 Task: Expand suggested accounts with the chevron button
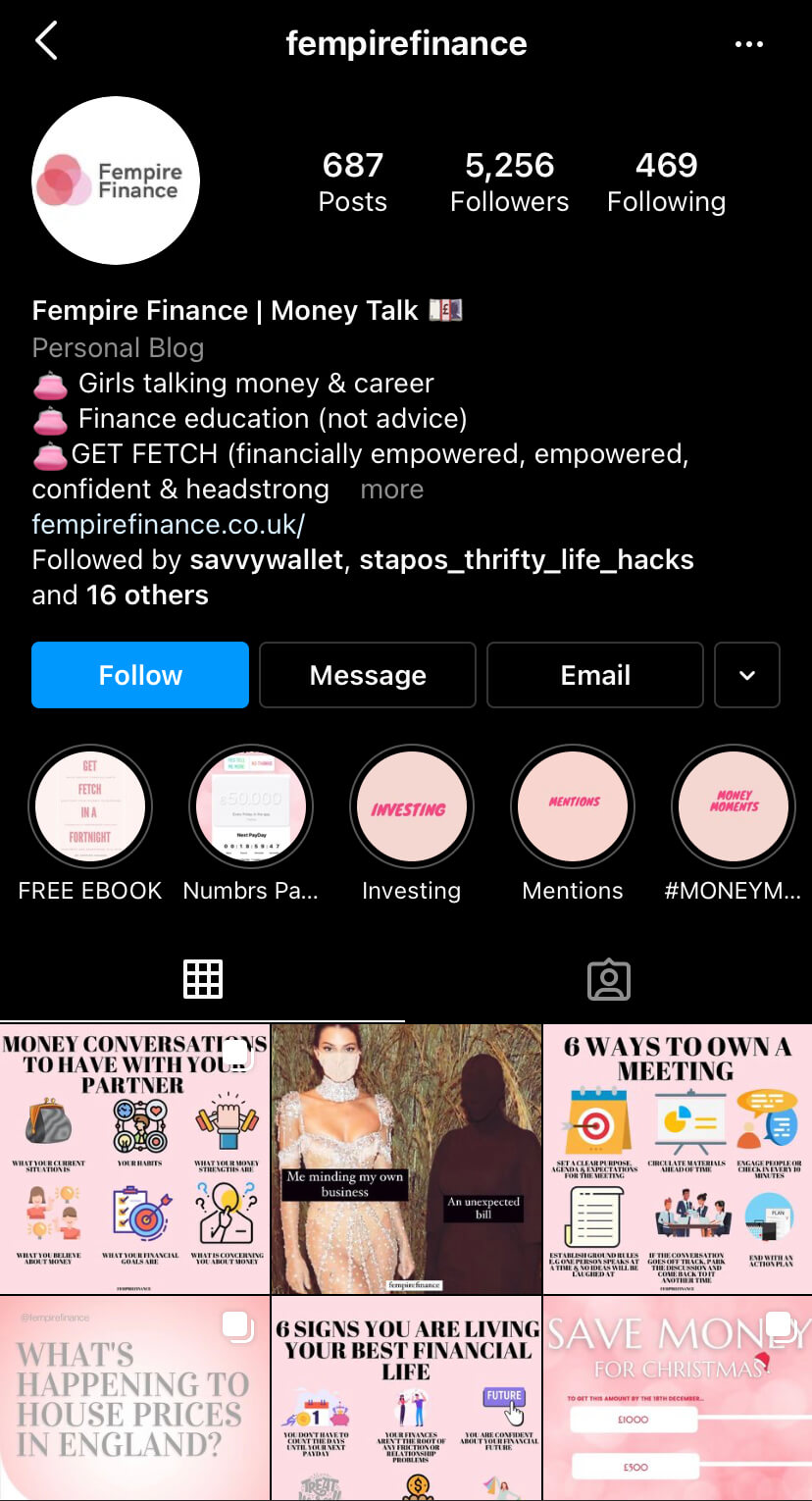(x=747, y=675)
